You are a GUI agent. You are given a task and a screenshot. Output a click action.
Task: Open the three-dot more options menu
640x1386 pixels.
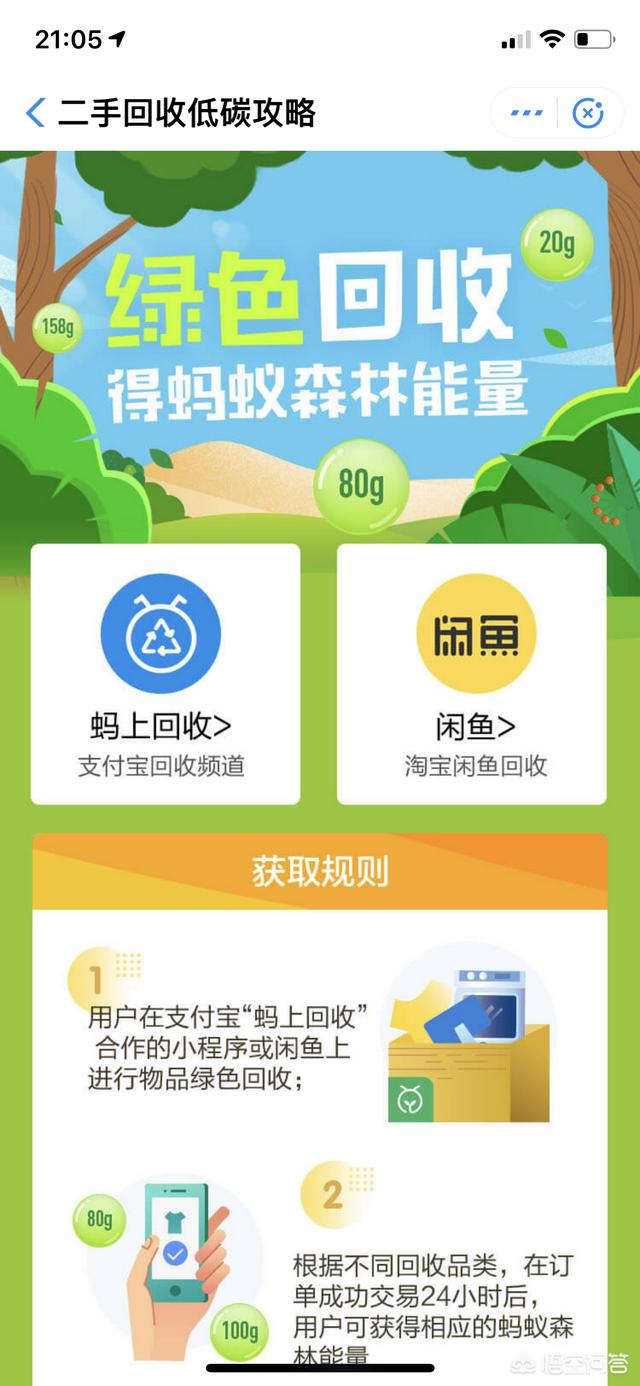point(527,113)
